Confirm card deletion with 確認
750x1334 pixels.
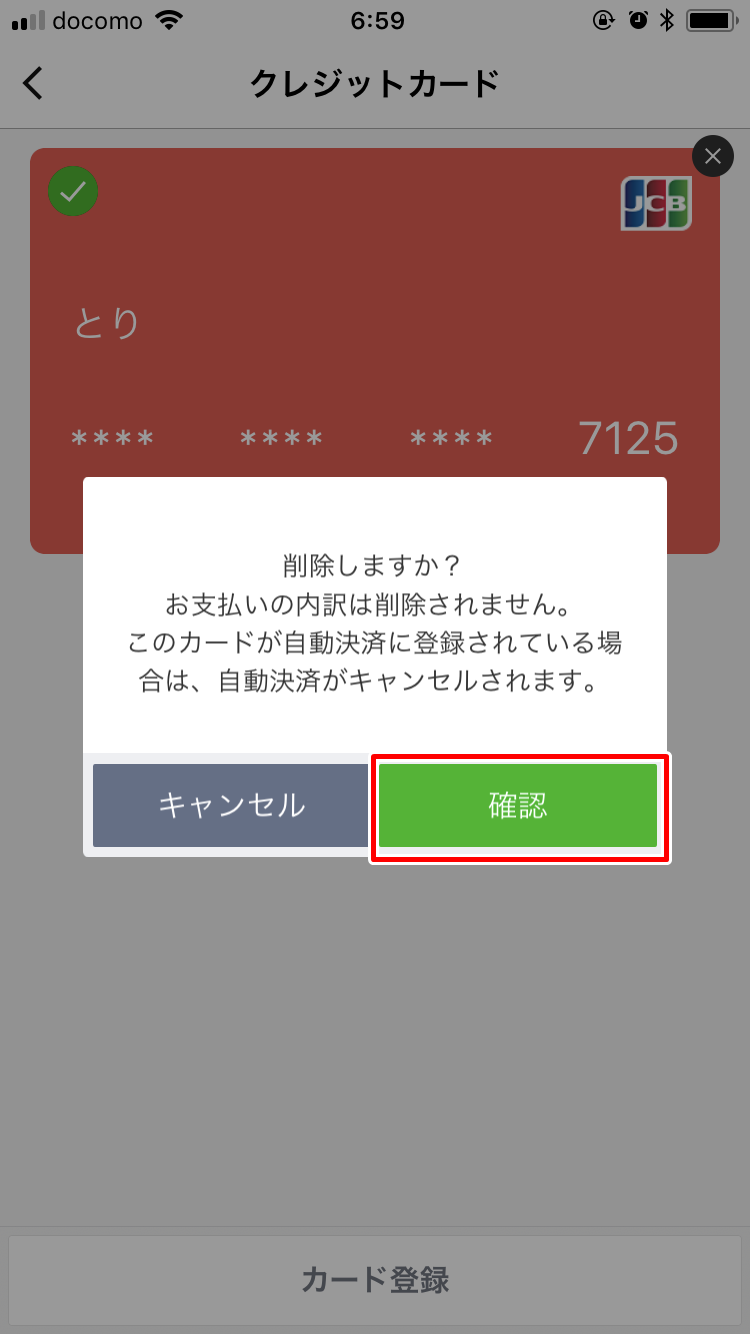[x=518, y=806]
